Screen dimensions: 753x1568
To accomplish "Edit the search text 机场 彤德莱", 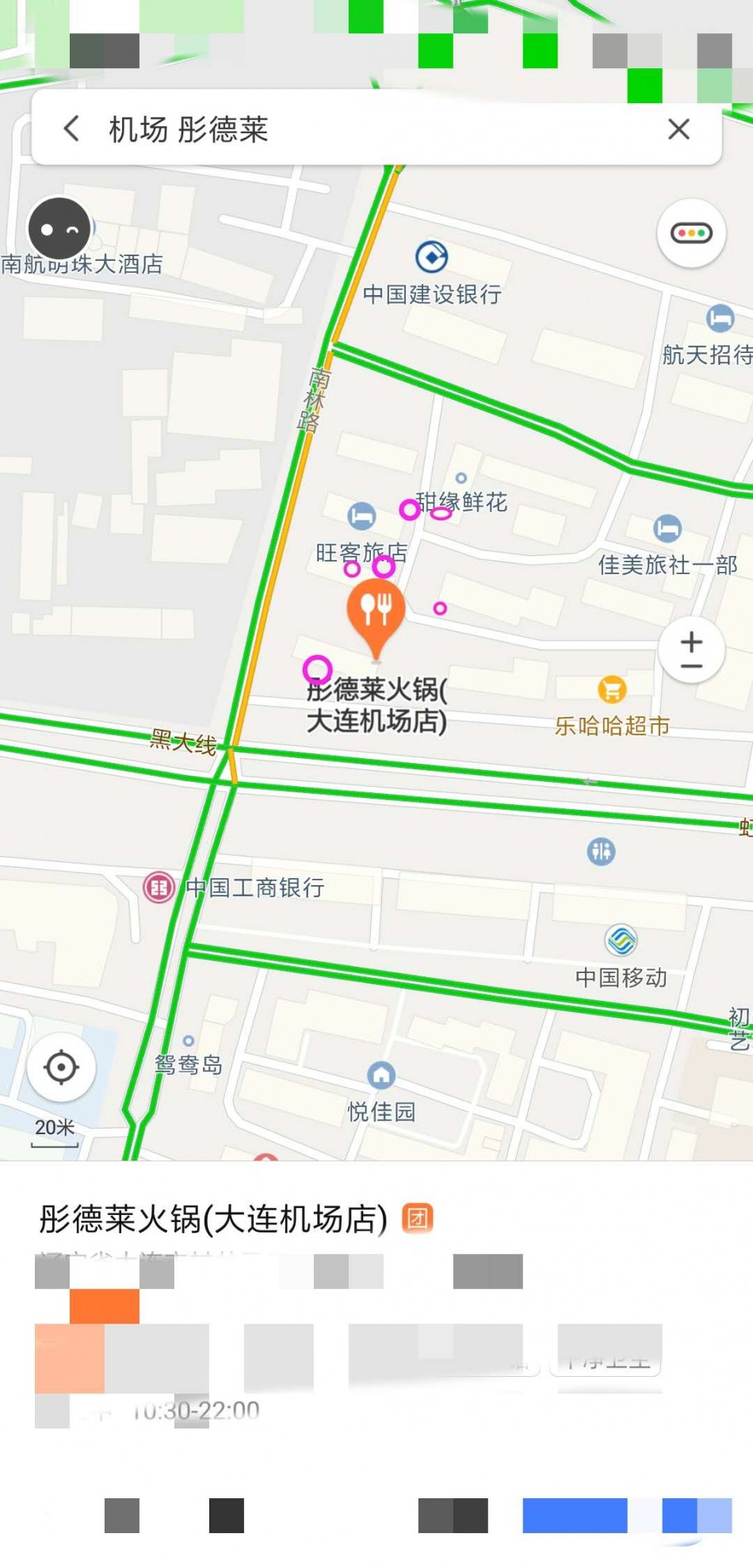I will (317, 129).
